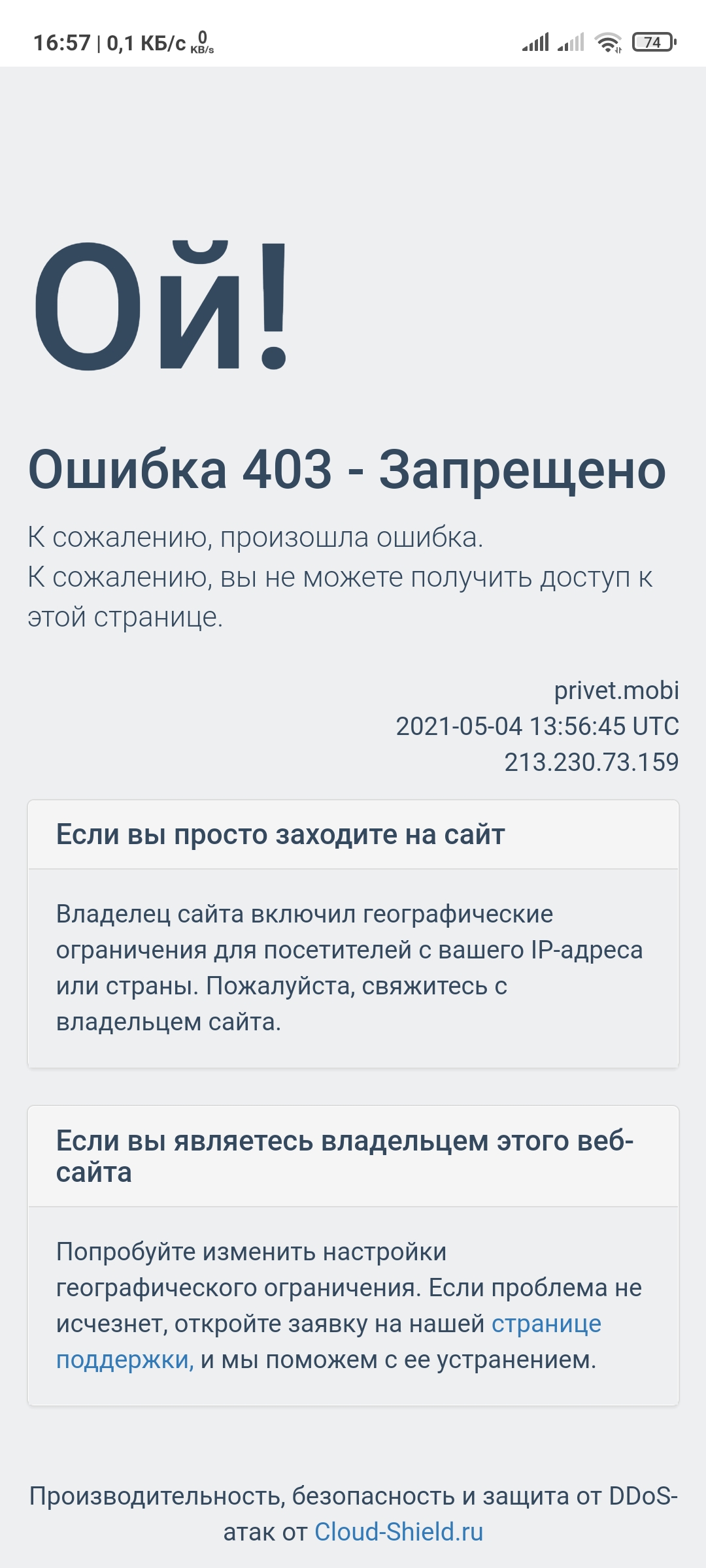Open the странице поддержки support link

[546, 1324]
